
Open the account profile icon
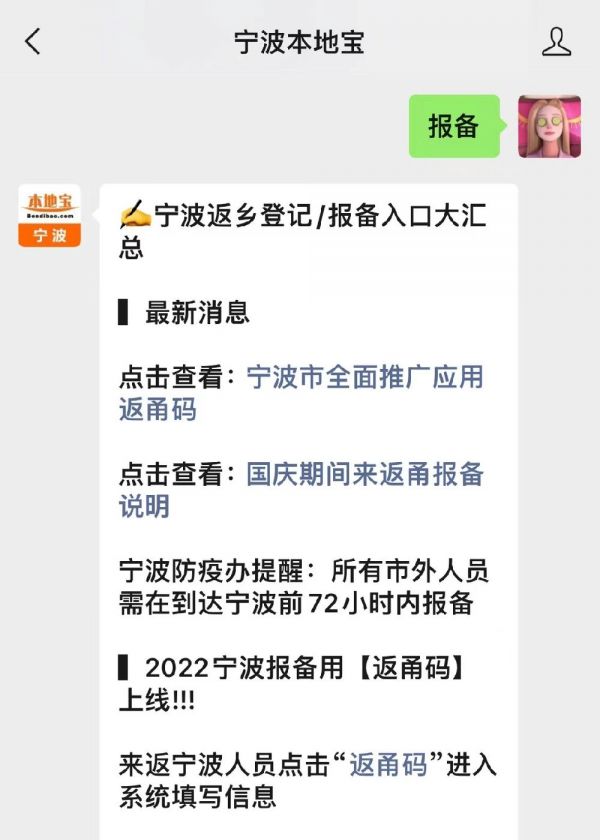556,41
